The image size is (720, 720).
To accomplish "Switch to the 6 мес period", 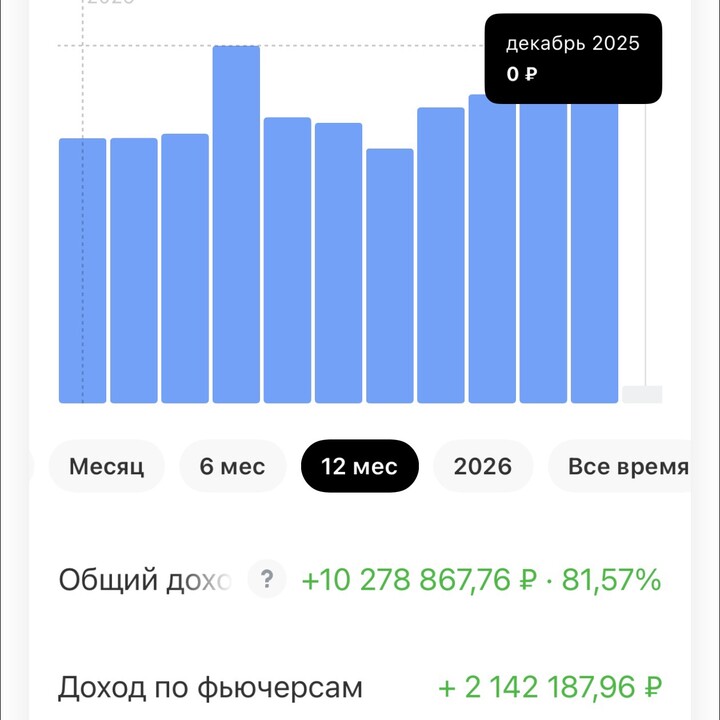I will coord(232,466).
